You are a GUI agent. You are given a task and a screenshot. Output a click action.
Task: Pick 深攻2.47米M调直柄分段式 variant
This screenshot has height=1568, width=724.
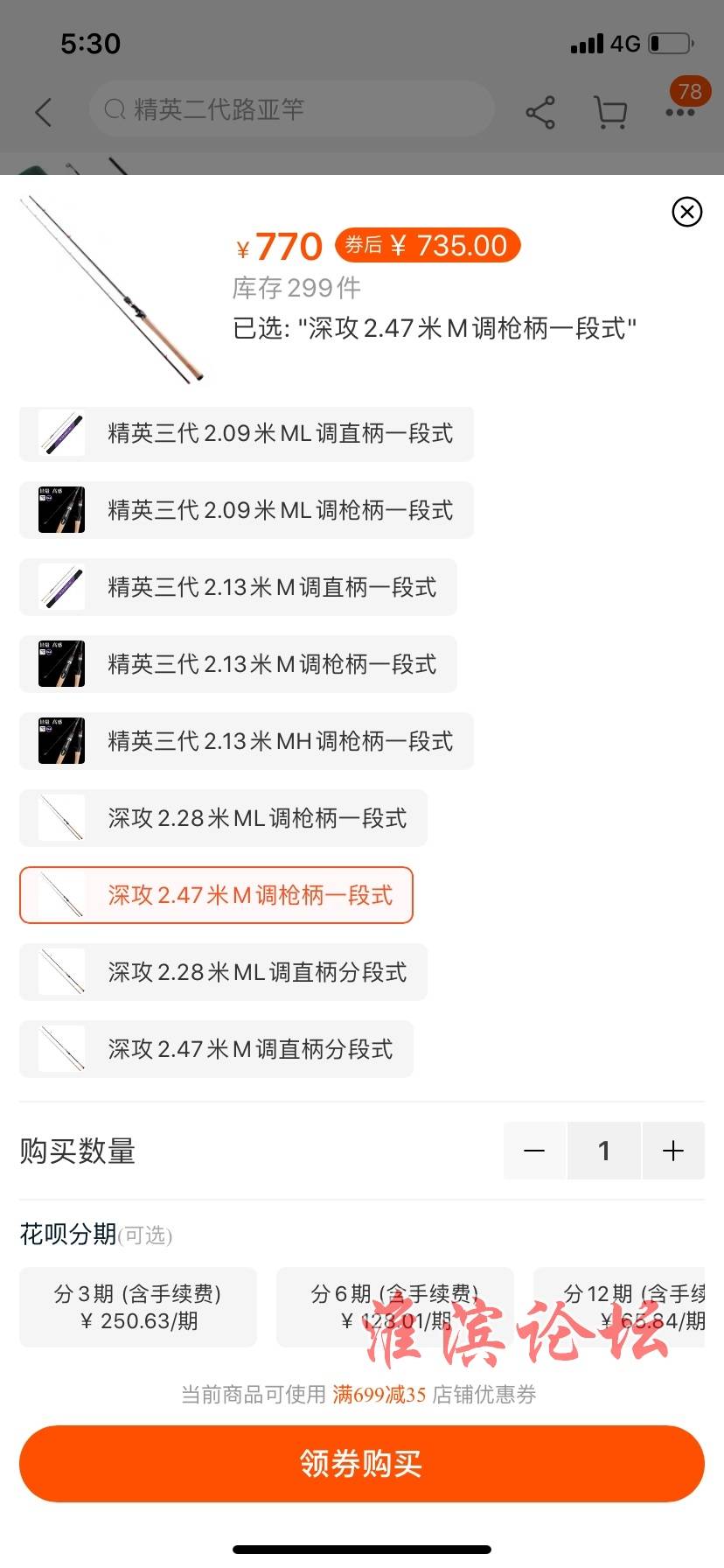pos(216,1050)
